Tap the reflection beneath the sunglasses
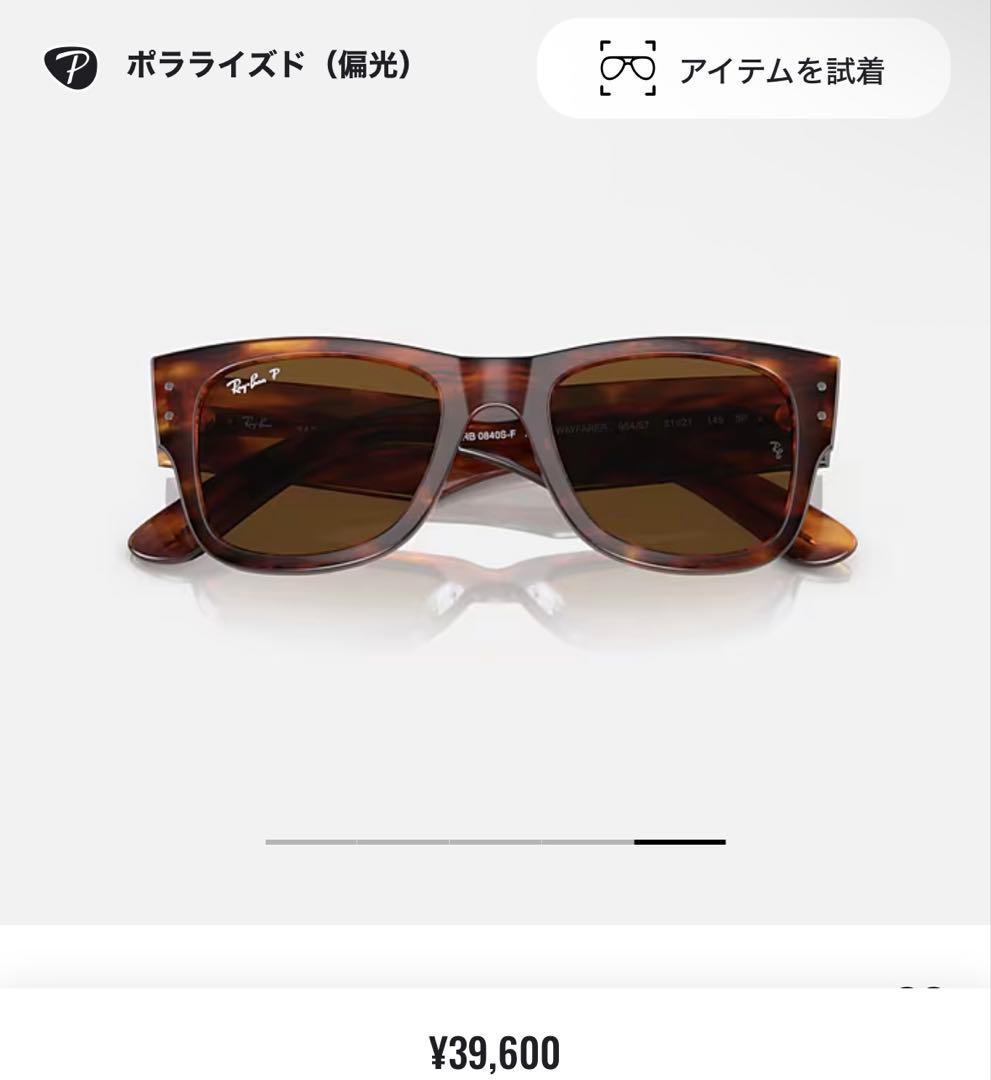Screen dimensions: 991x1080 (495, 600)
